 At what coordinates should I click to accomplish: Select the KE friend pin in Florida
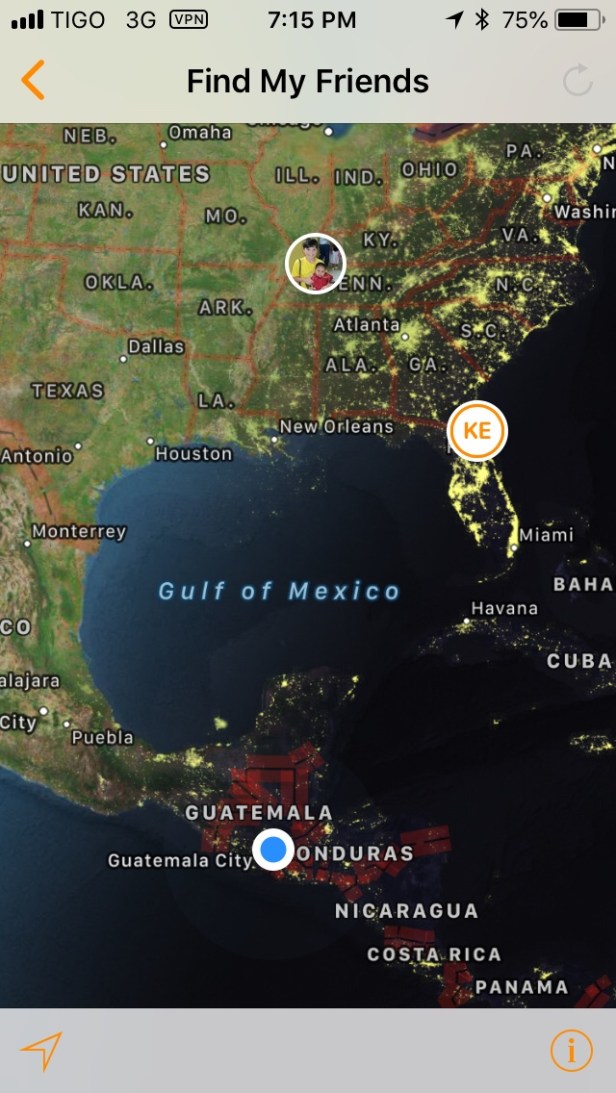click(477, 431)
